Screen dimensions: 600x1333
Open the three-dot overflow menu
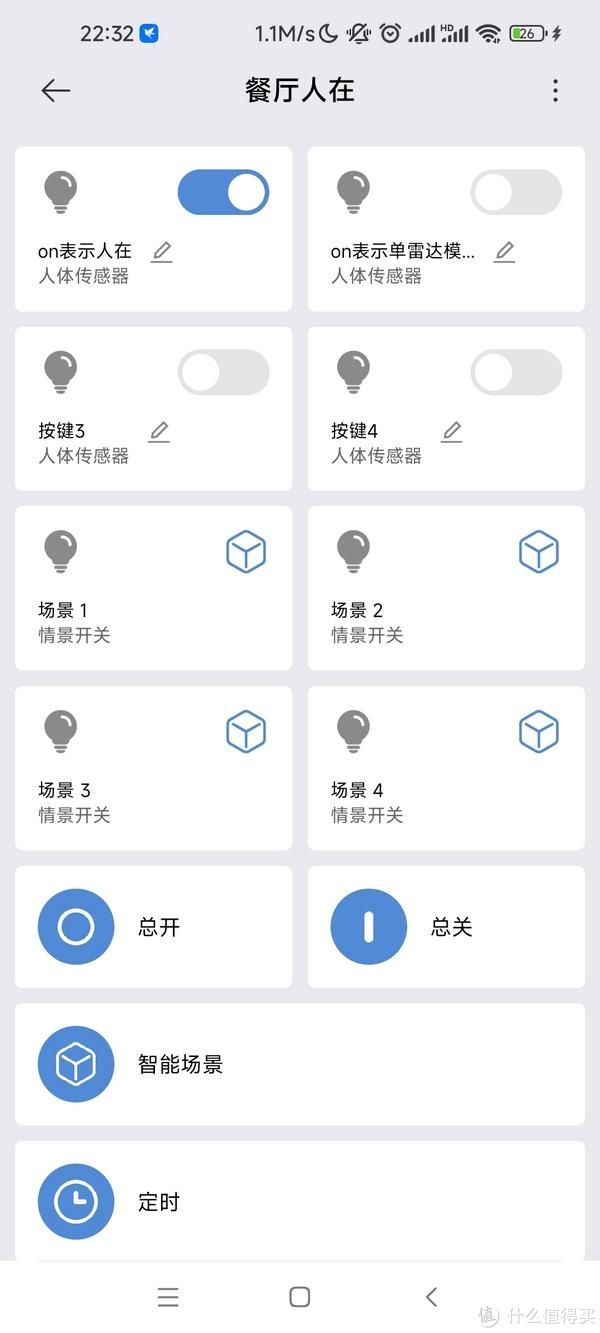pos(555,91)
